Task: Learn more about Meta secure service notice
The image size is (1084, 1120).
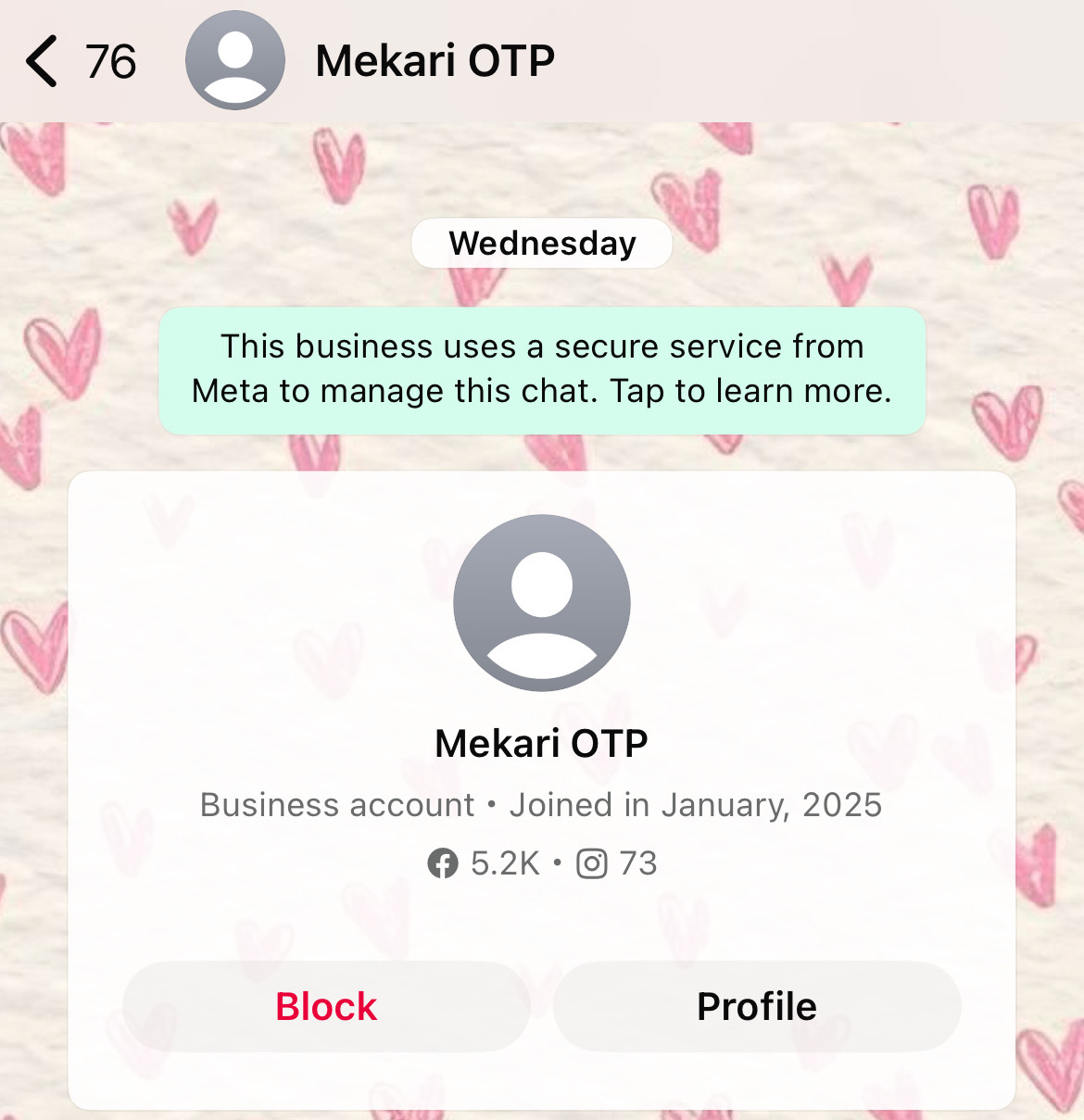Action: point(542,370)
